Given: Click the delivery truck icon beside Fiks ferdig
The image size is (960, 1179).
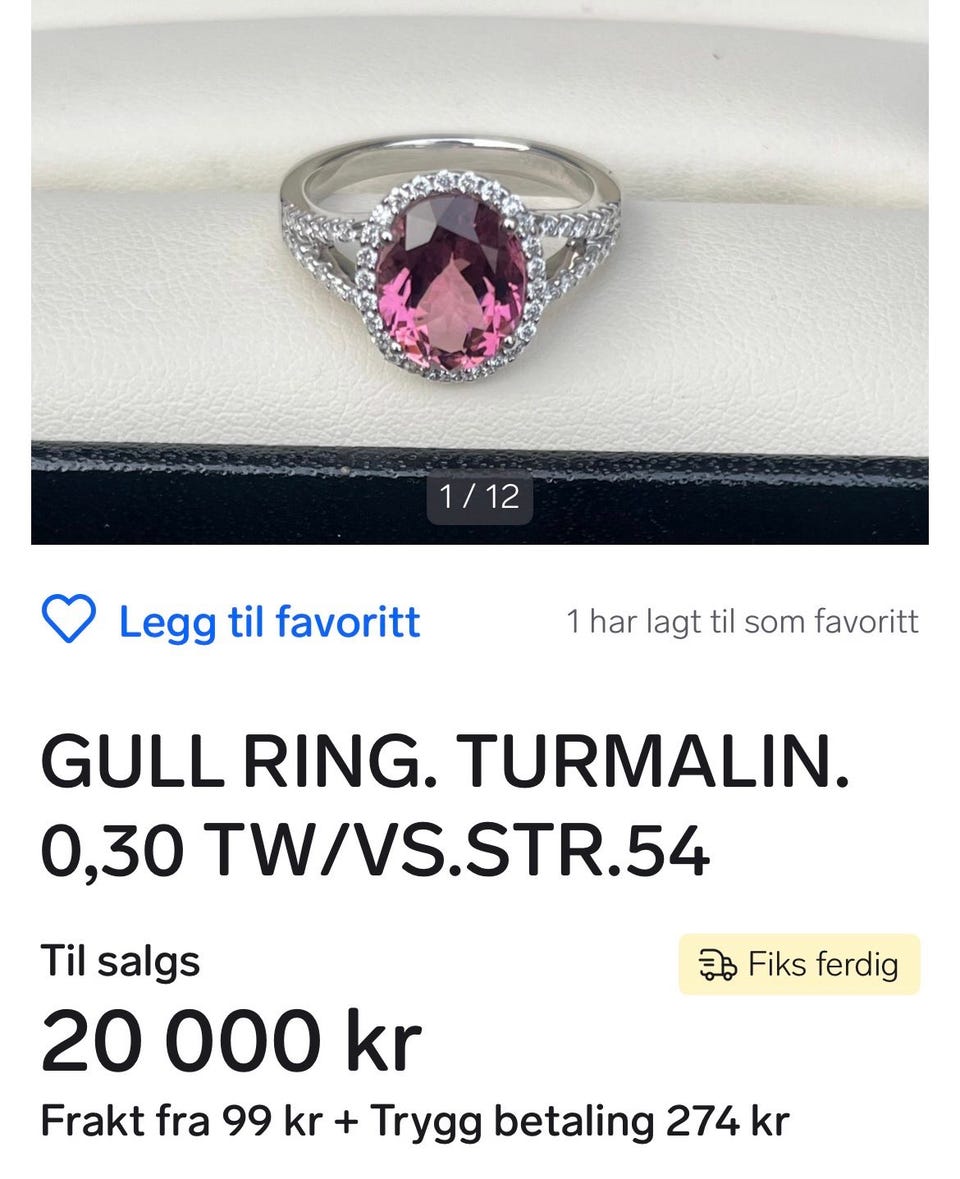Looking at the screenshot, I should tap(718, 964).
